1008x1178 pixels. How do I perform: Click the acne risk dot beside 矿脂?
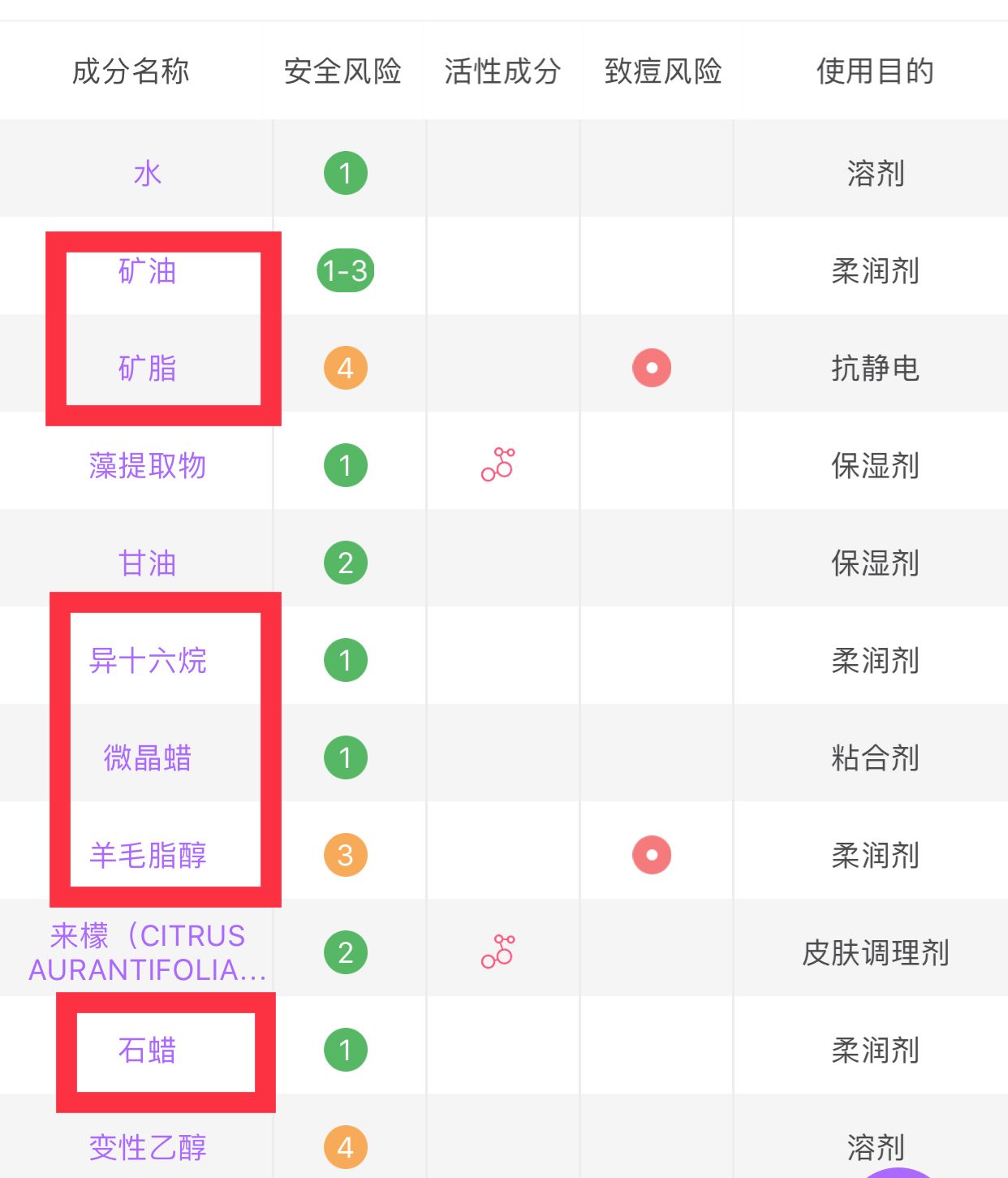[652, 368]
